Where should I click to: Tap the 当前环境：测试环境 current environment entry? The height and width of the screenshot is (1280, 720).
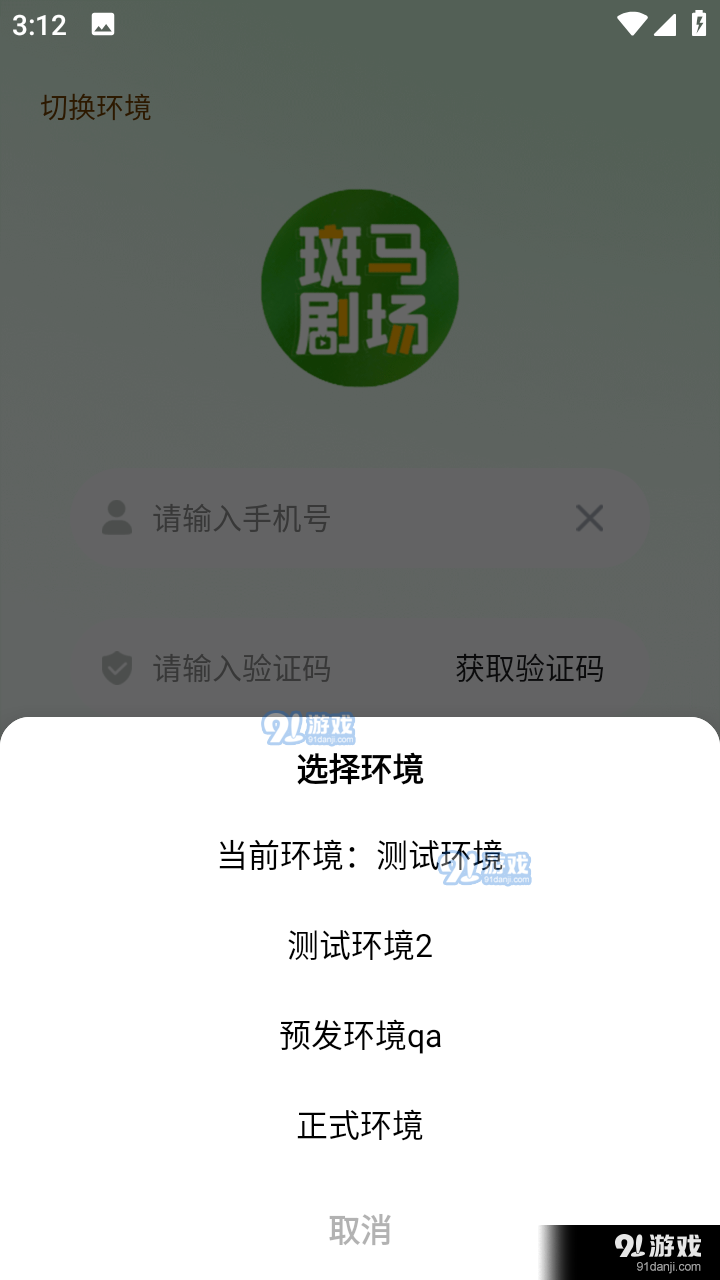pos(360,855)
